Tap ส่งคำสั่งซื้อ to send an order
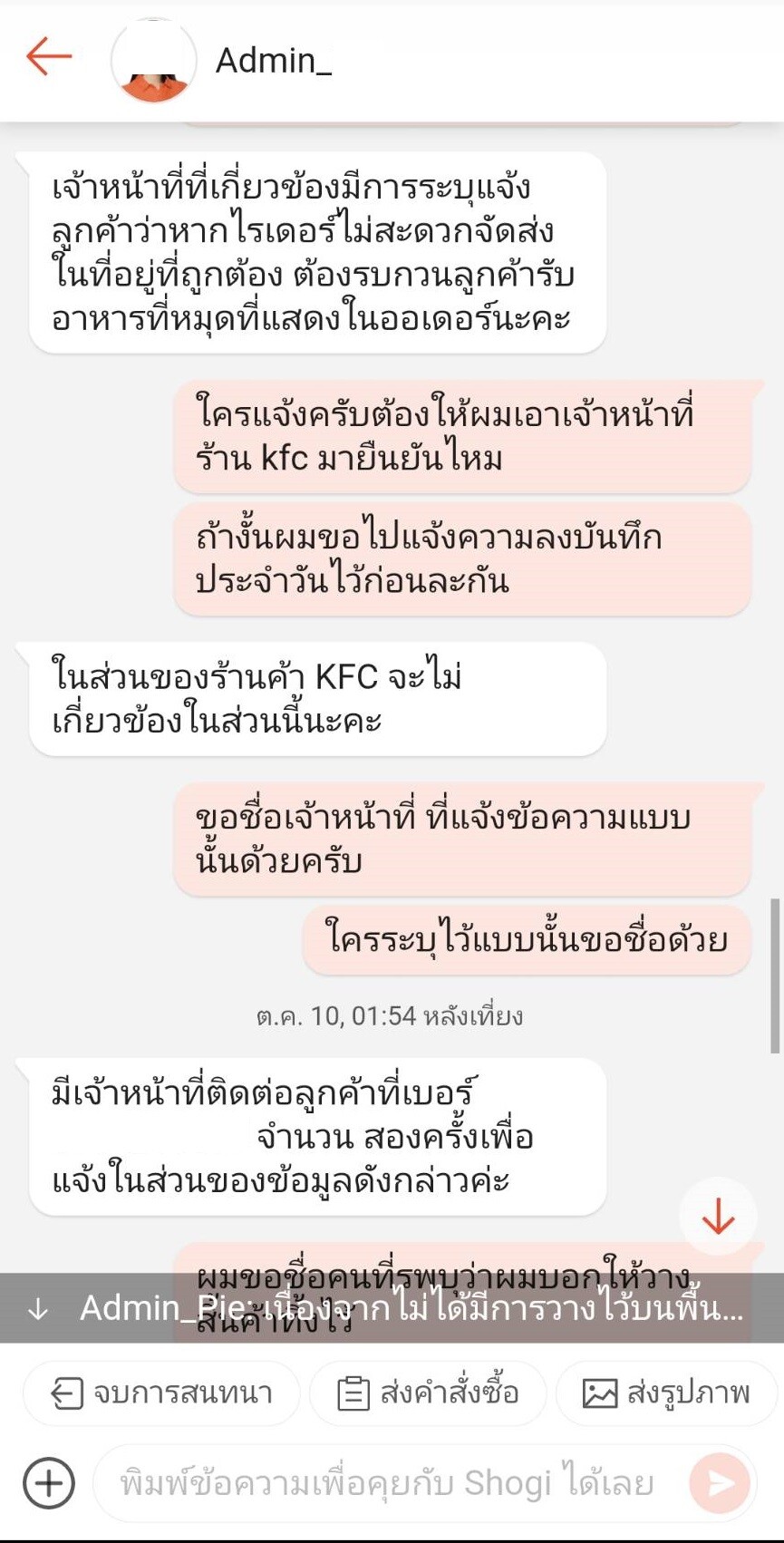The height and width of the screenshot is (1543, 784). pyautogui.click(x=428, y=1393)
